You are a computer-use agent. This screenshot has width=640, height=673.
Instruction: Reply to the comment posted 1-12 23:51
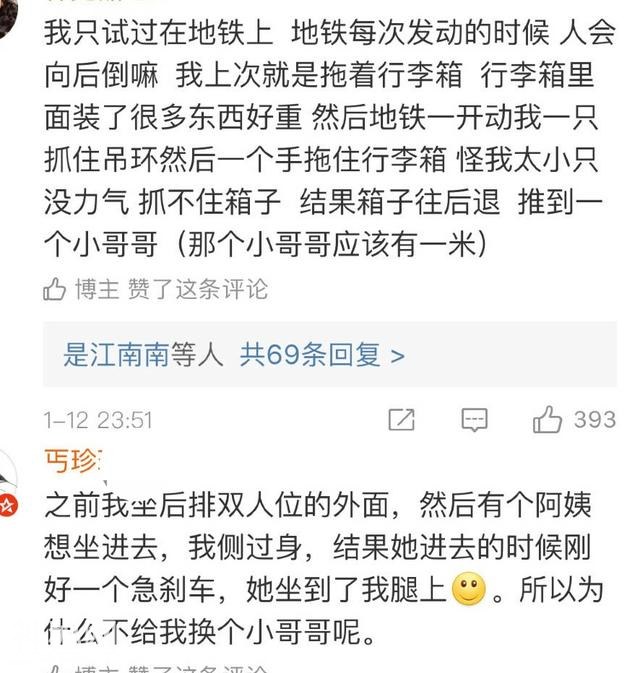pos(474,420)
